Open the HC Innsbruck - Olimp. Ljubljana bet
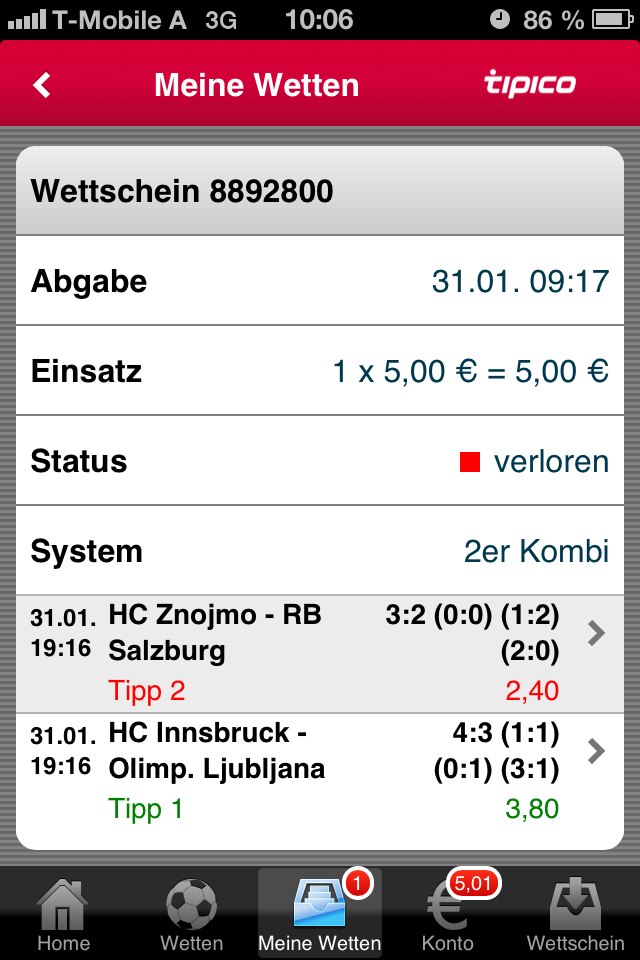This screenshot has width=640, height=960. (320, 770)
